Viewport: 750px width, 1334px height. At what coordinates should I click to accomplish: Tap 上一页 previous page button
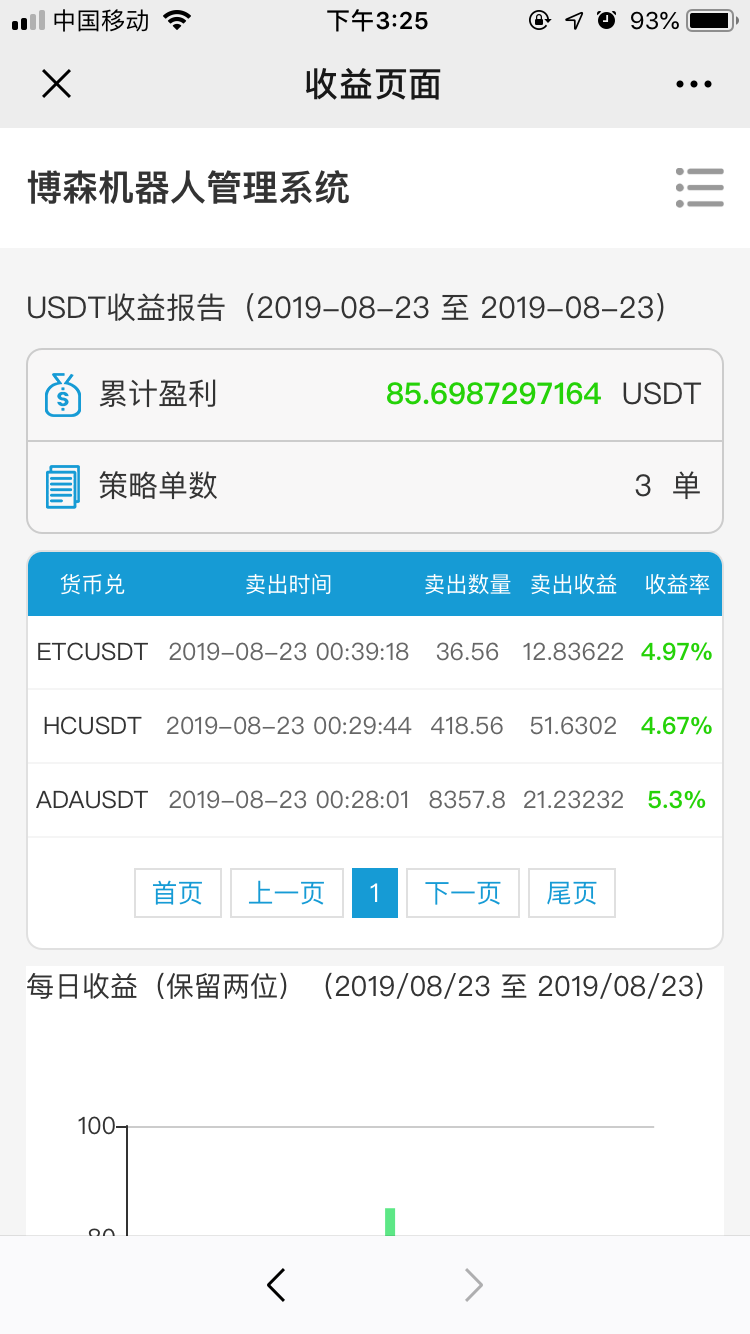pyautogui.click(x=287, y=893)
